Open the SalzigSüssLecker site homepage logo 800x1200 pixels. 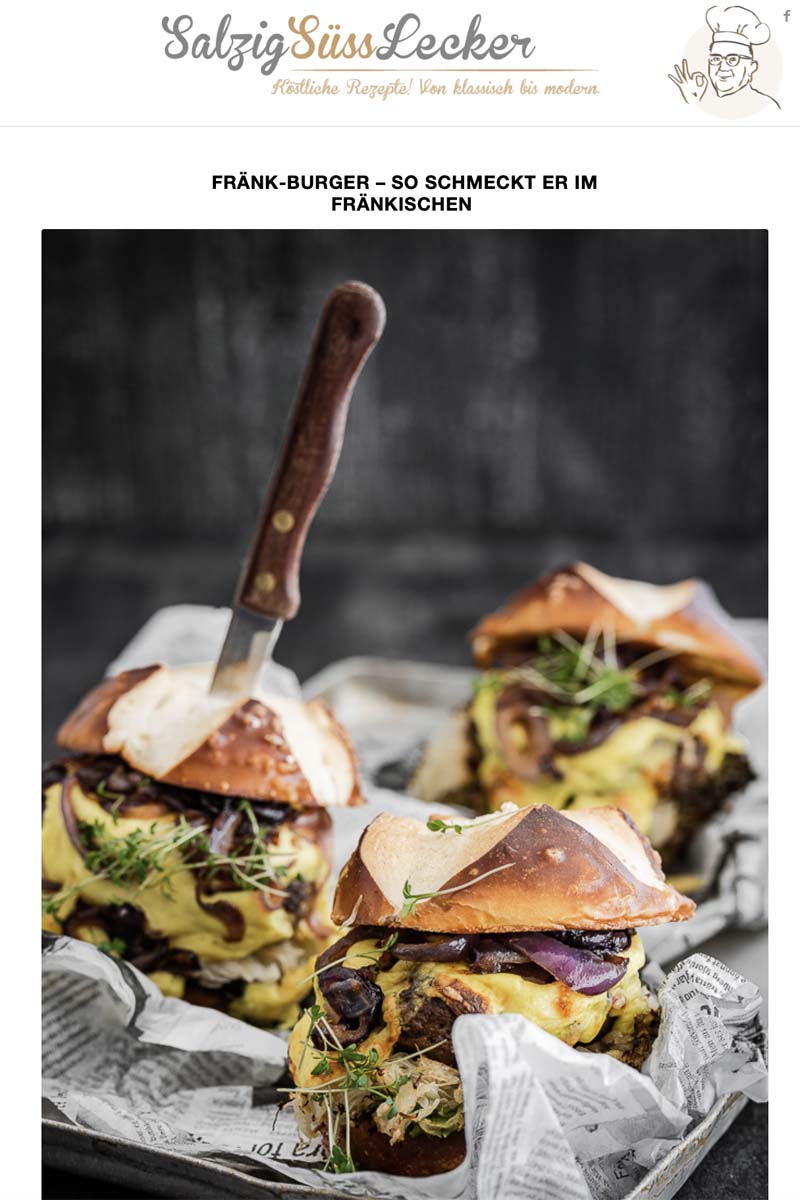[x=380, y=55]
